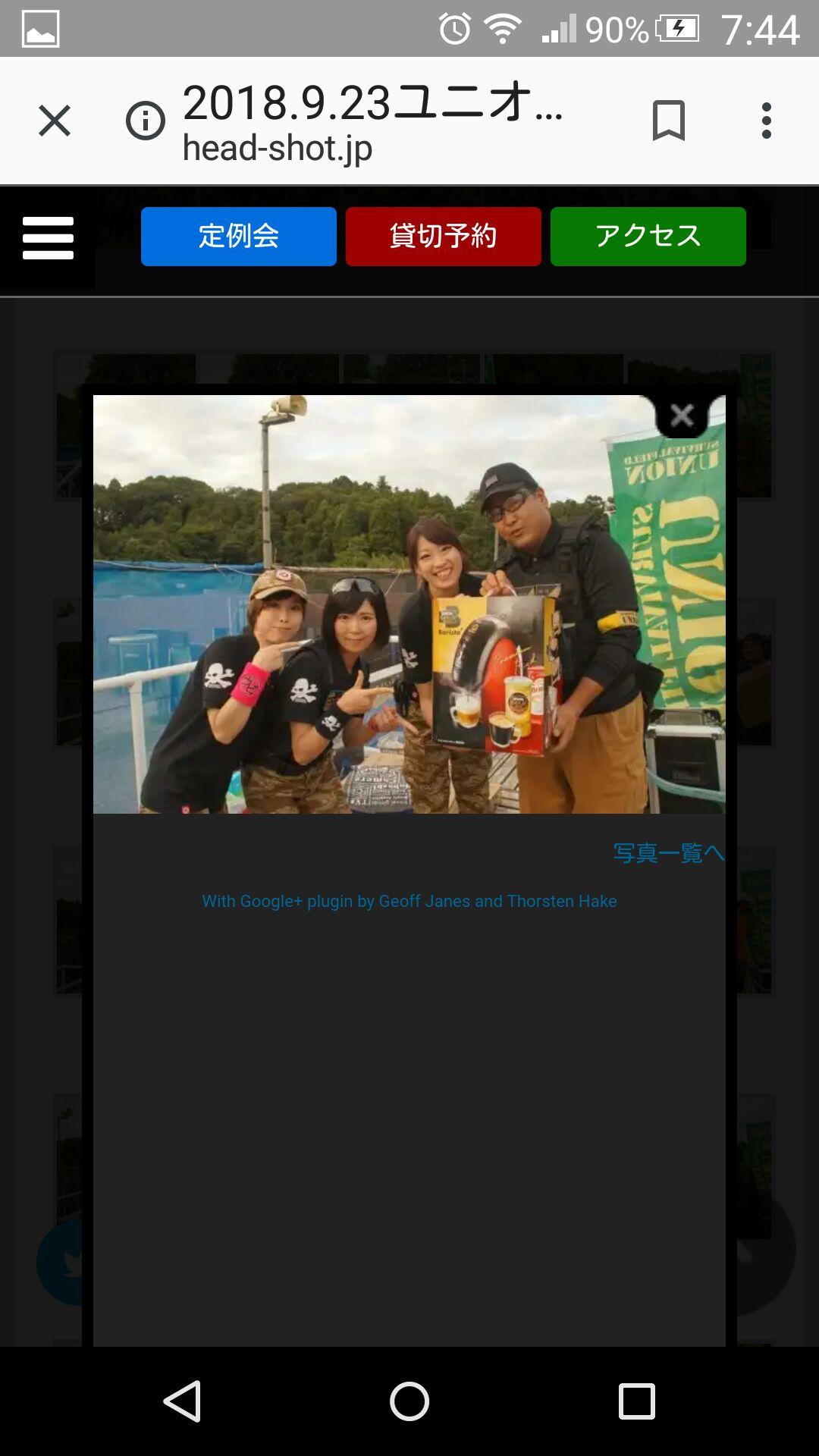Open the browser overflow menu
Screen dimensions: 819x1456
(767, 121)
